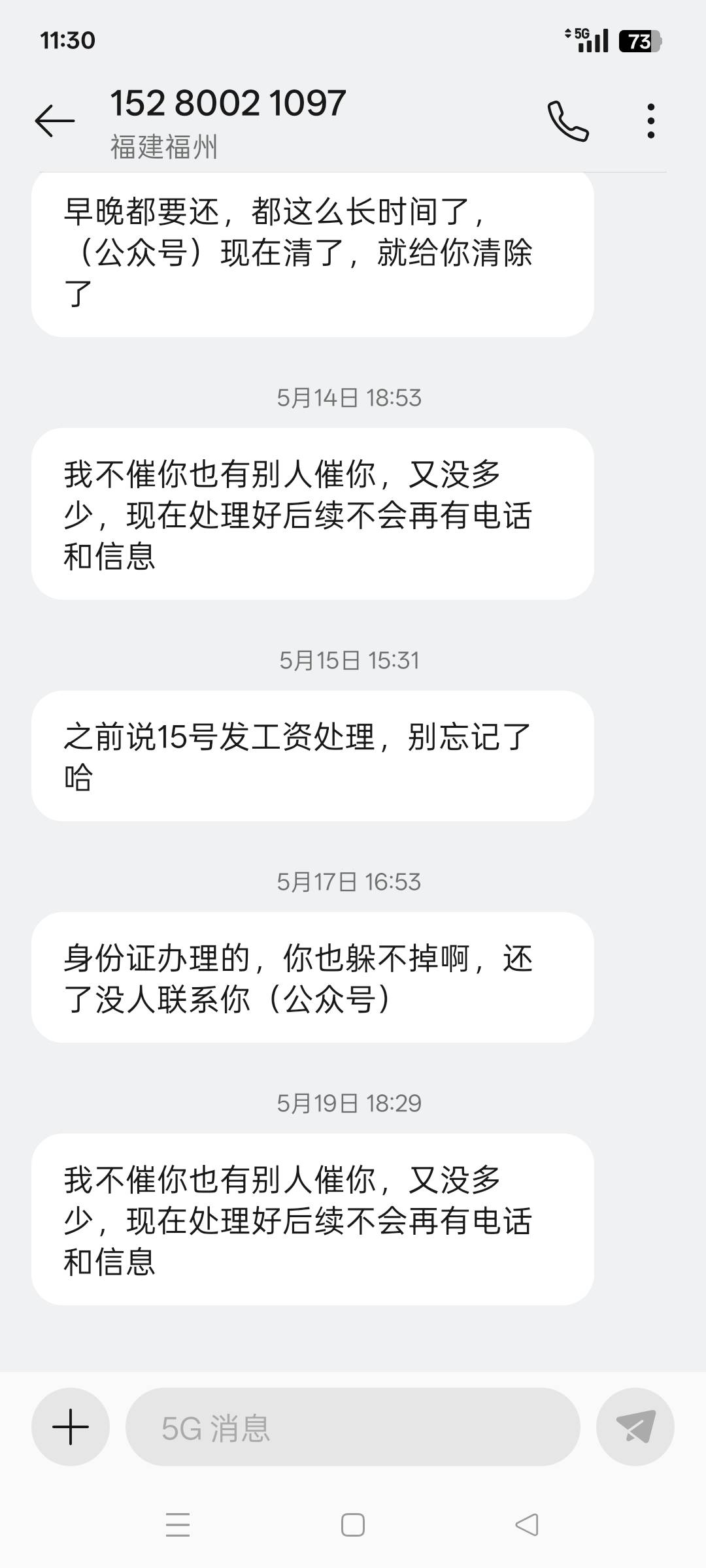Open recent apps from navigation bar
This screenshot has width=706, height=1568.
[178, 1525]
